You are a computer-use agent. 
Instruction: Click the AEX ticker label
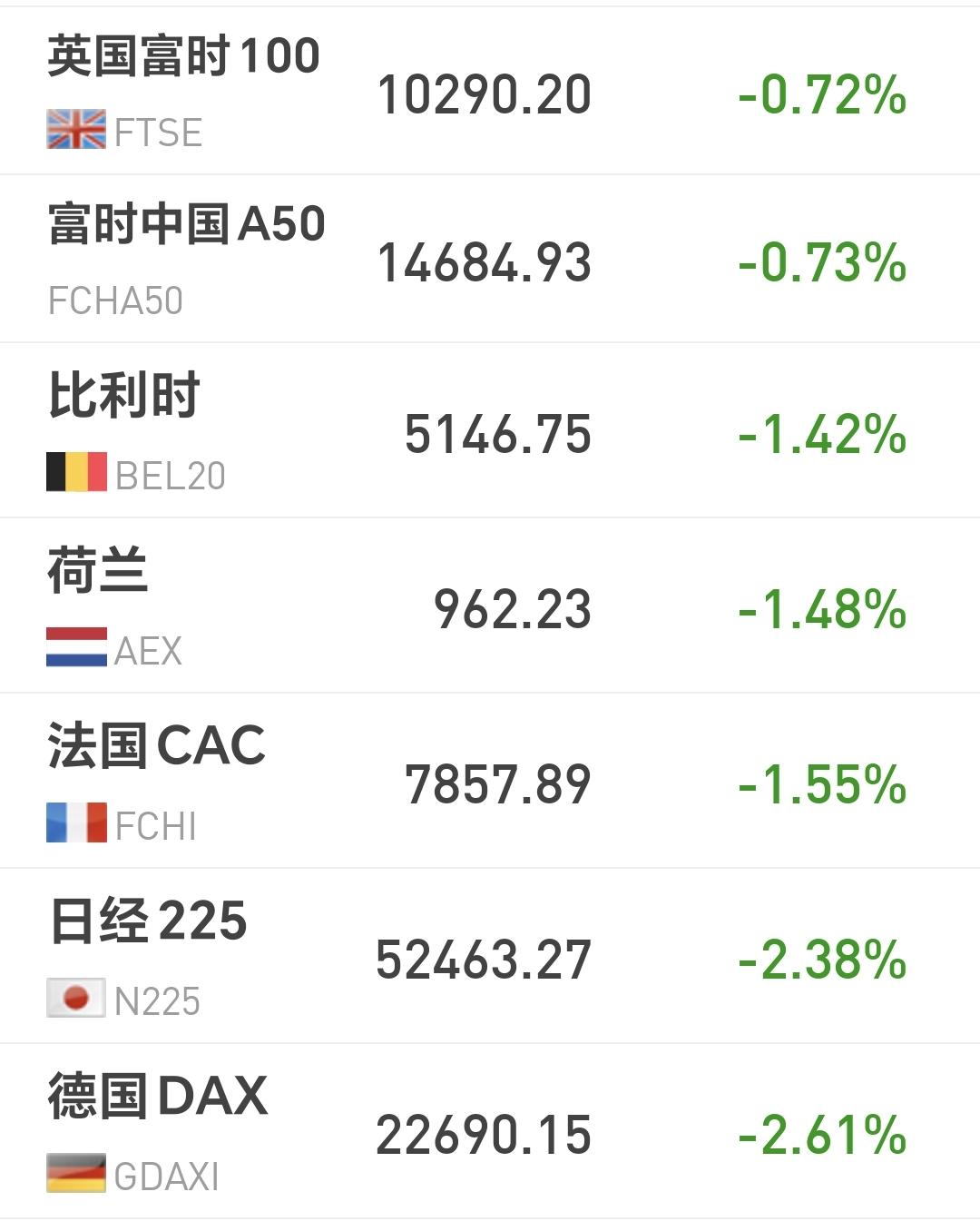[x=150, y=647]
